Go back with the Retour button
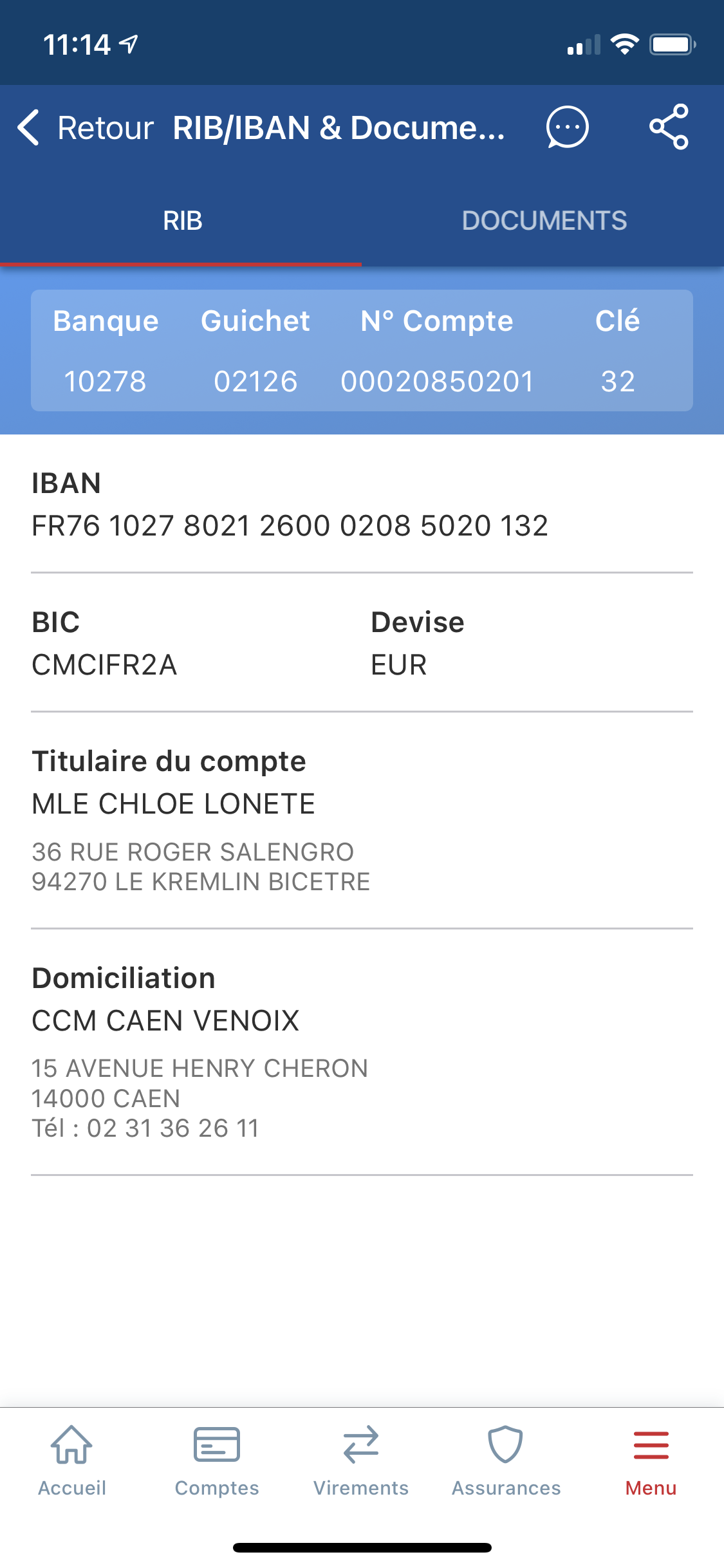 (x=86, y=127)
